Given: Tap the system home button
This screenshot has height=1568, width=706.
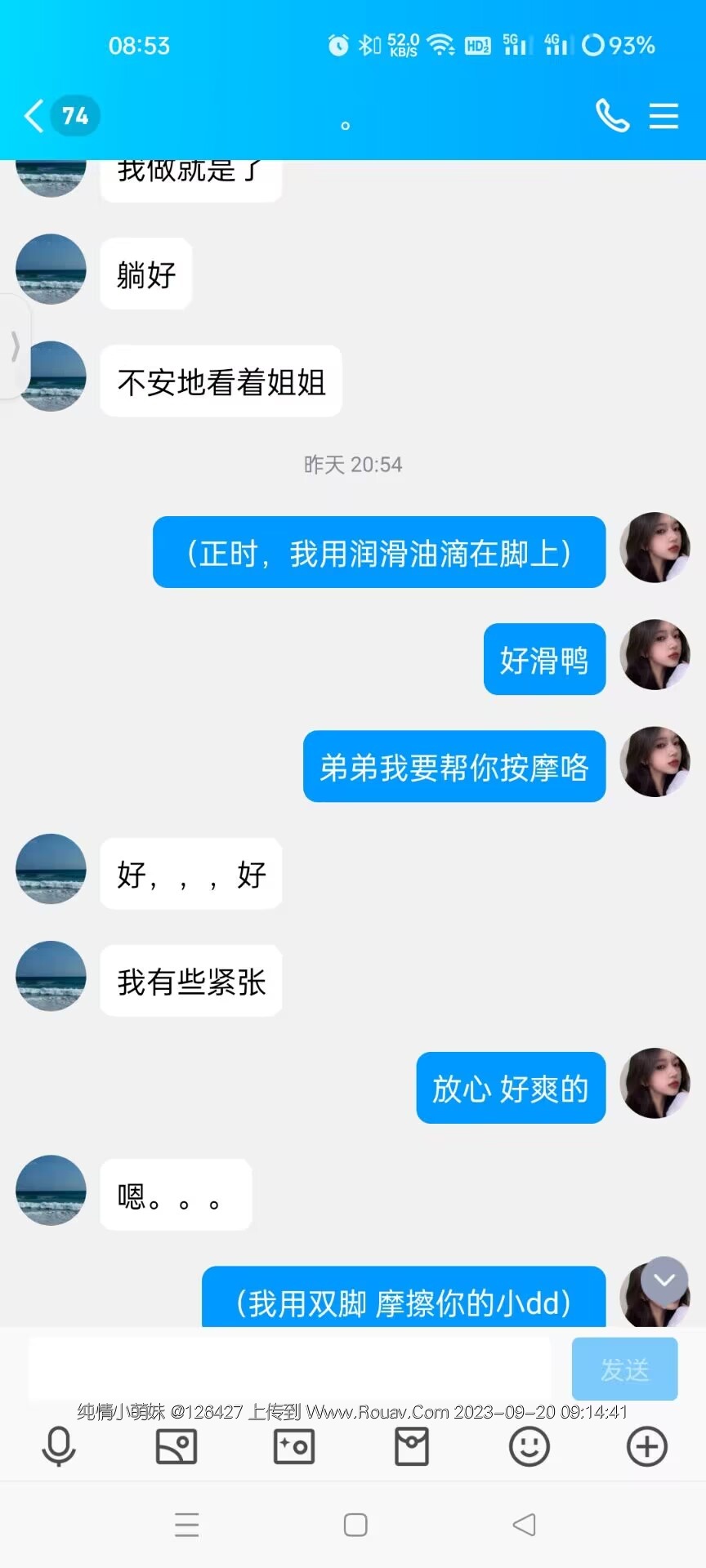Looking at the screenshot, I should (355, 1525).
